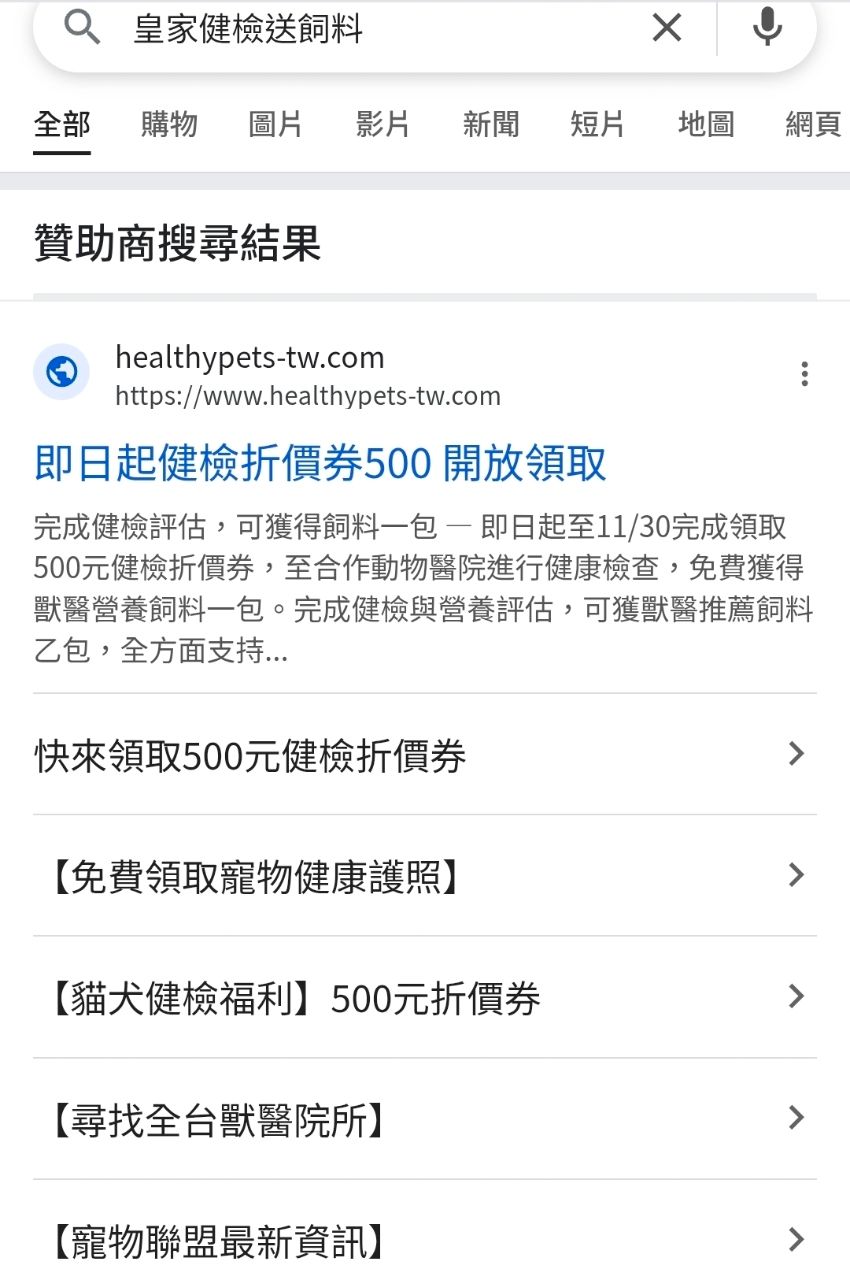Viewport: 850px width, 1280px height.
Task: Switch to the 網頁 tab
Action: (813, 125)
